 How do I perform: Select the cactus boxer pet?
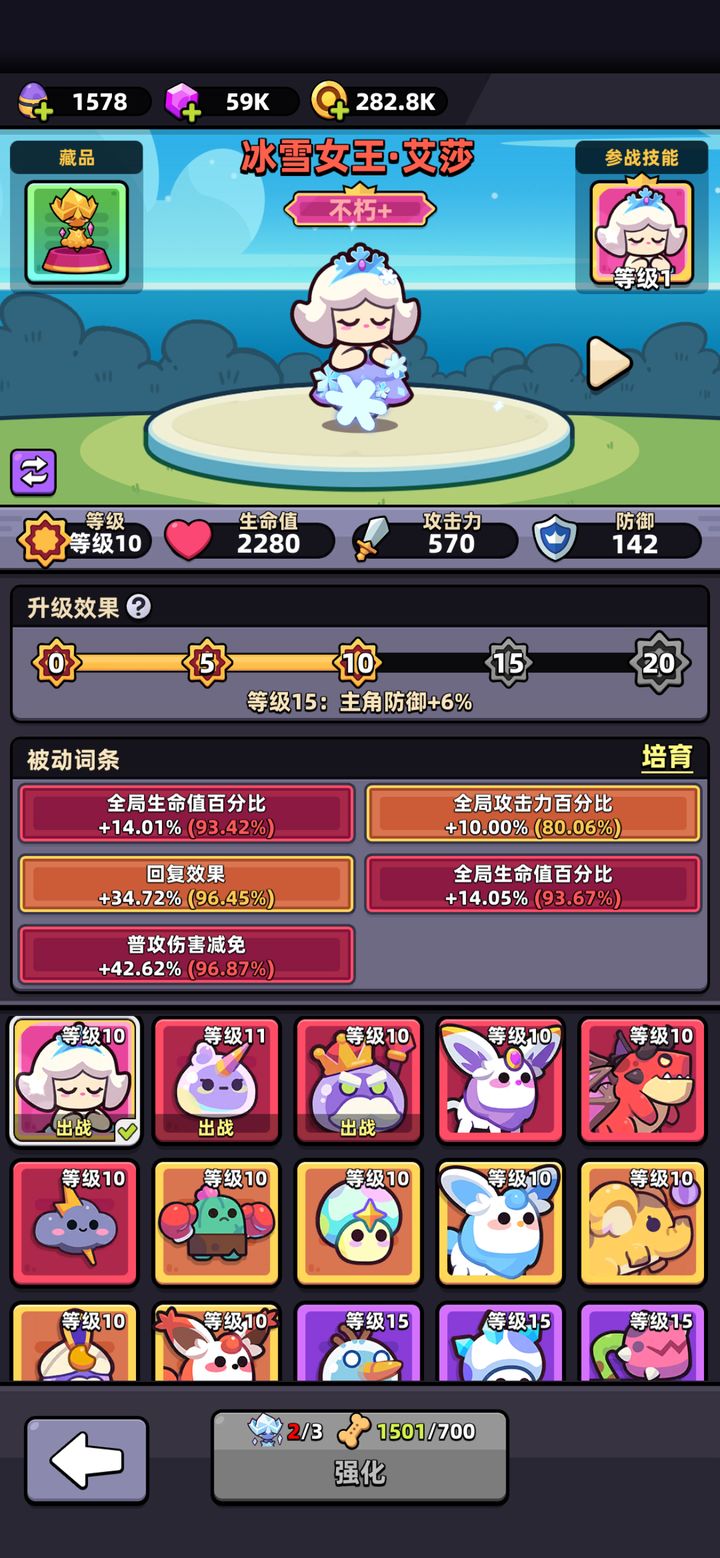point(217,1223)
